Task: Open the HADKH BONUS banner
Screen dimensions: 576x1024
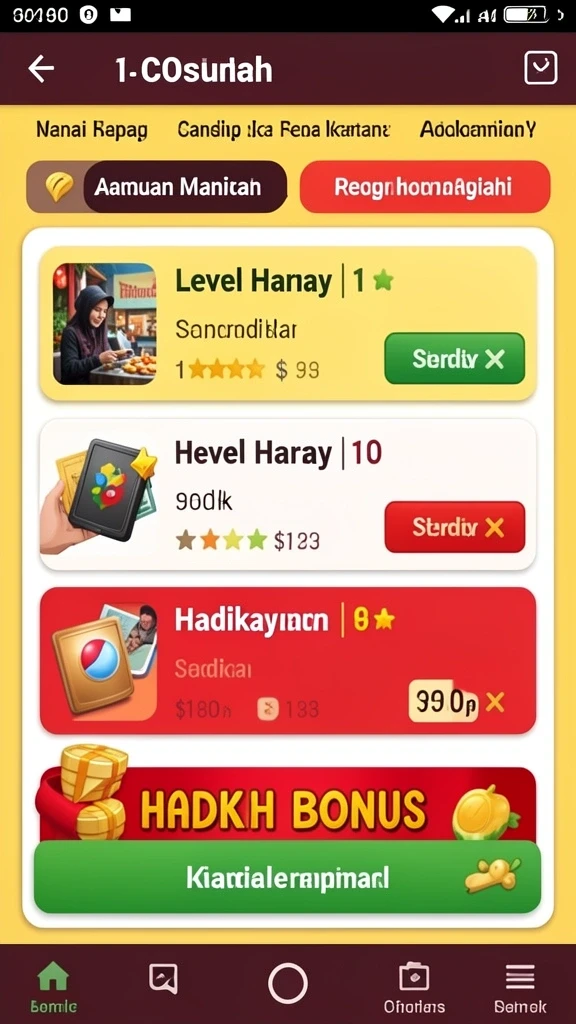Action: pos(287,805)
